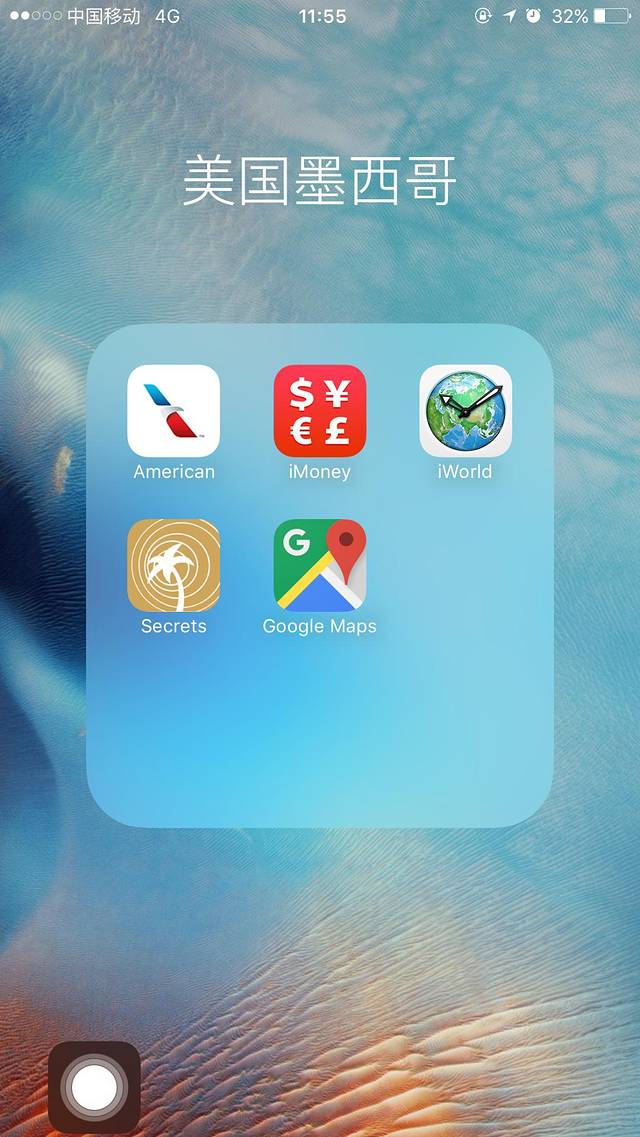
Task: Open the American Airlines app
Action: pos(173,411)
